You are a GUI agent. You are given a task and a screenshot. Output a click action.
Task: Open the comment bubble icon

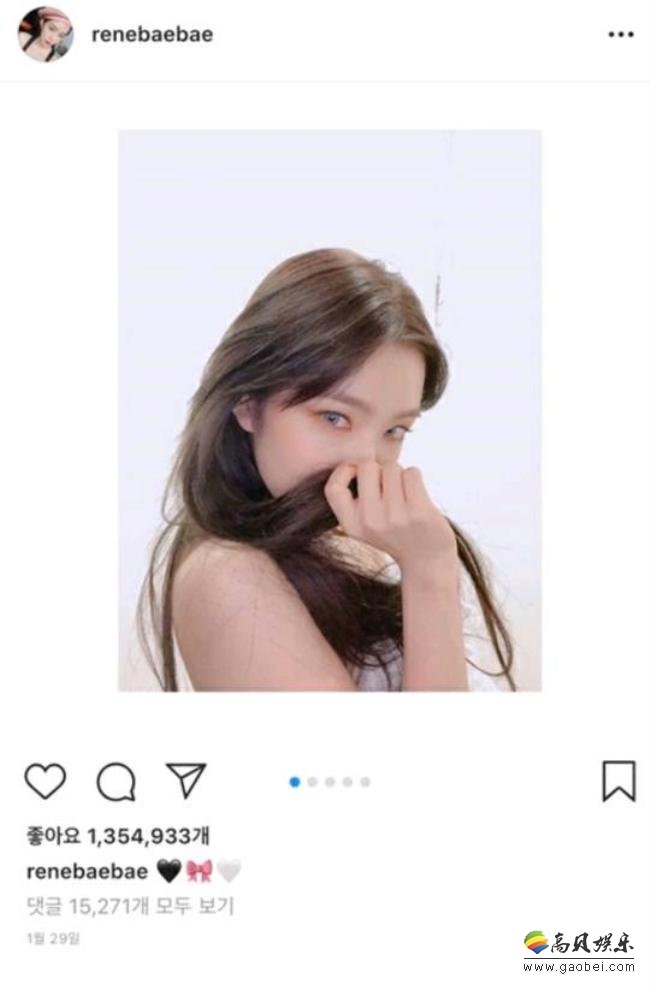coord(116,781)
